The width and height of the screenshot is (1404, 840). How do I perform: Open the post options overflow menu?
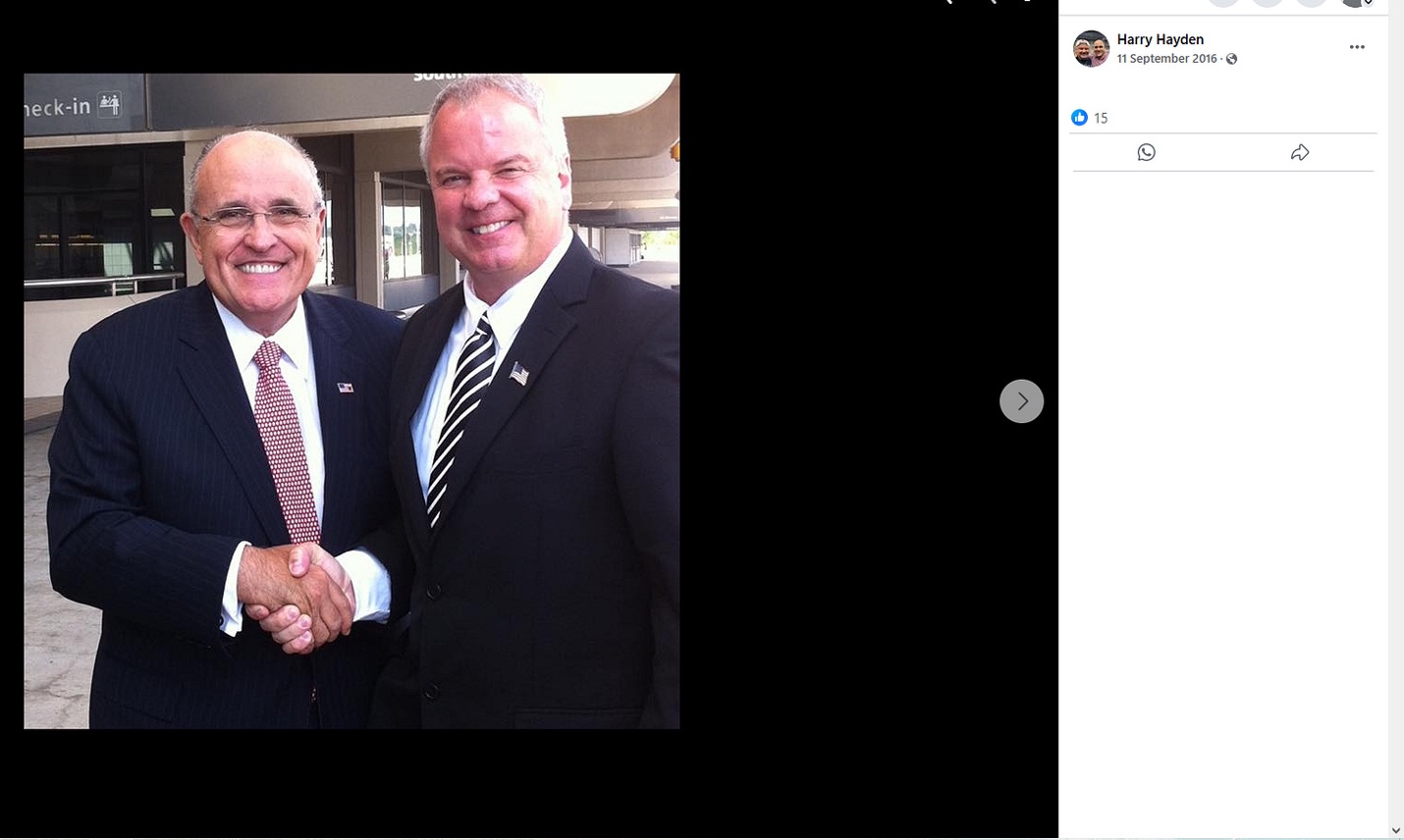[x=1356, y=47]
